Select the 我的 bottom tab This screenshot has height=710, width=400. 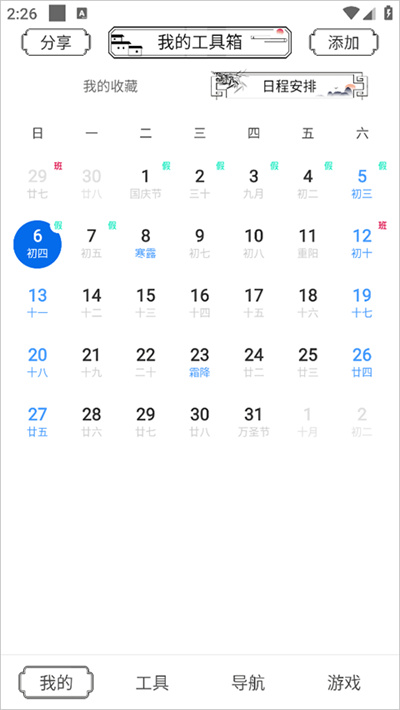click(x=56, y=682)
